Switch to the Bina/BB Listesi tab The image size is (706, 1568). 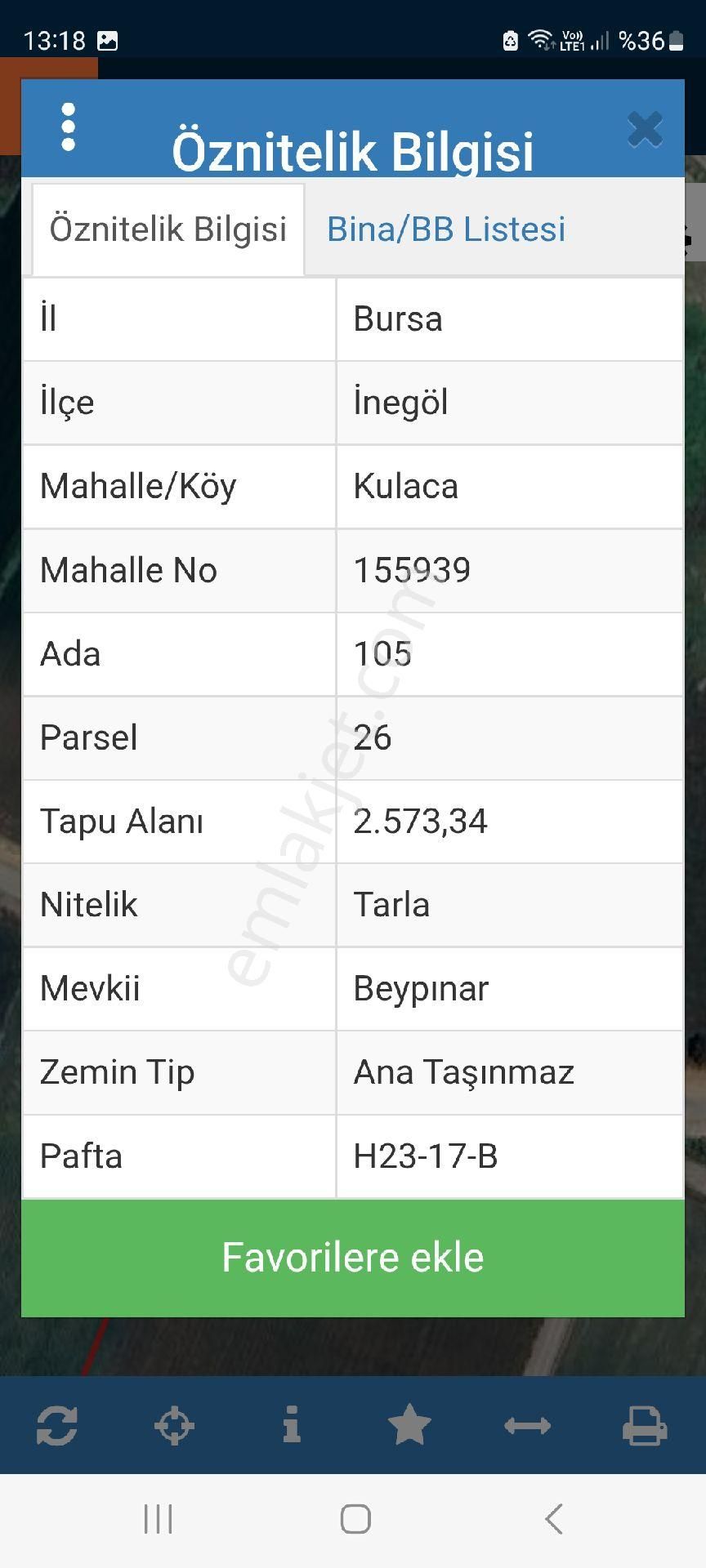click(445, 229)
